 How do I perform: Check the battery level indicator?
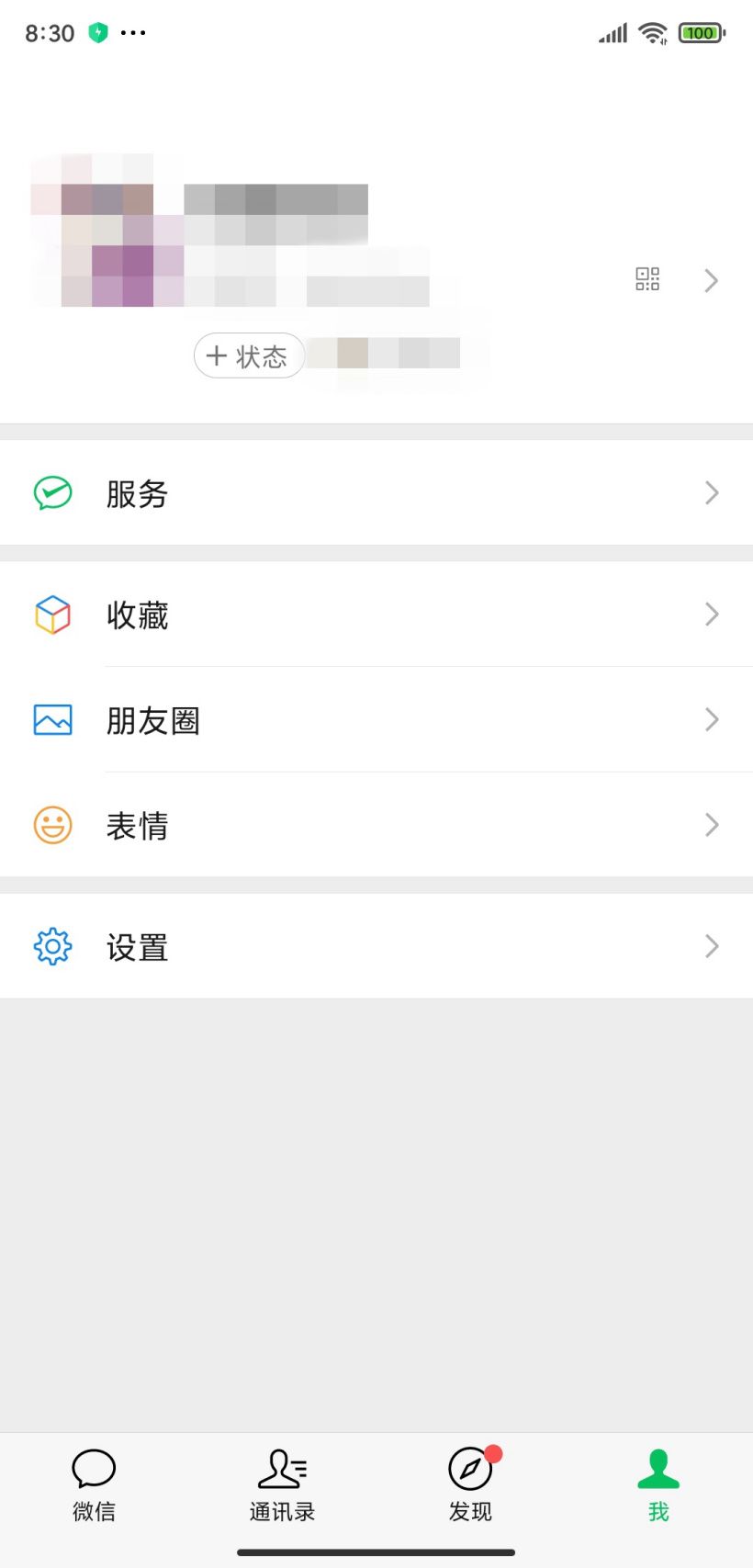click(700, 32)
